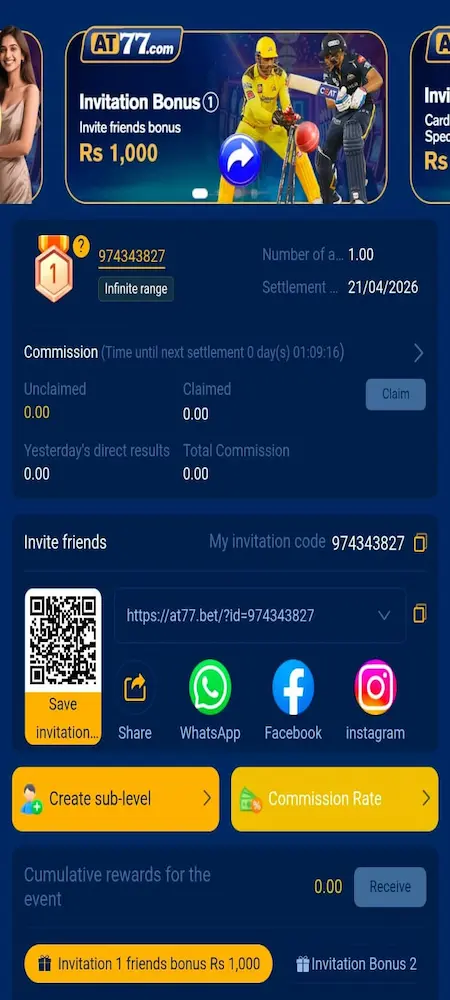450x1000 pixels.
Task: Copy the invitation link
Action: pyautogui.click(x=420, y=614)
